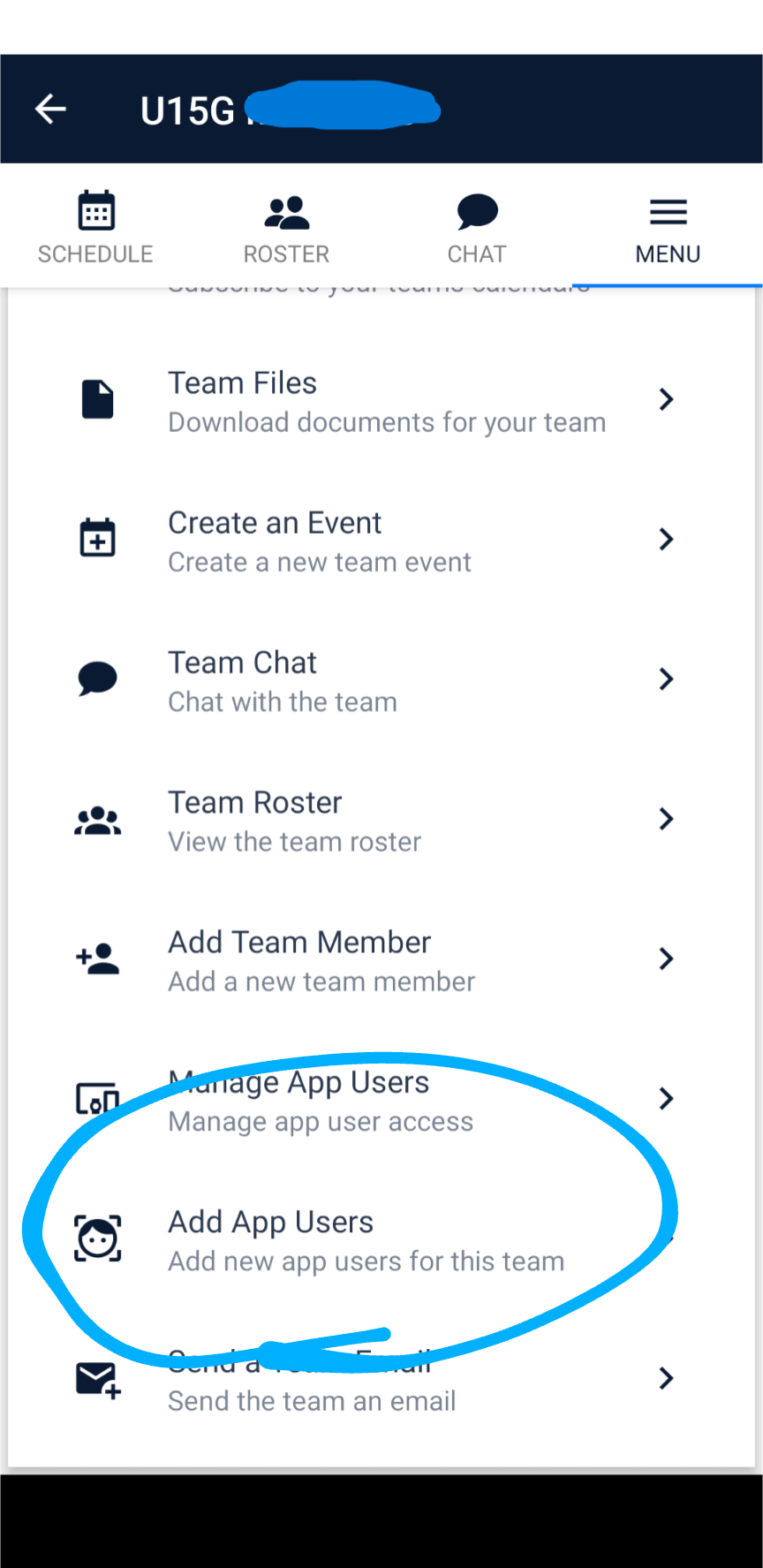Viewport: 763px width, 1568px height.
Task: Switch to the Roster tab
Action: (x=286, y=227)
